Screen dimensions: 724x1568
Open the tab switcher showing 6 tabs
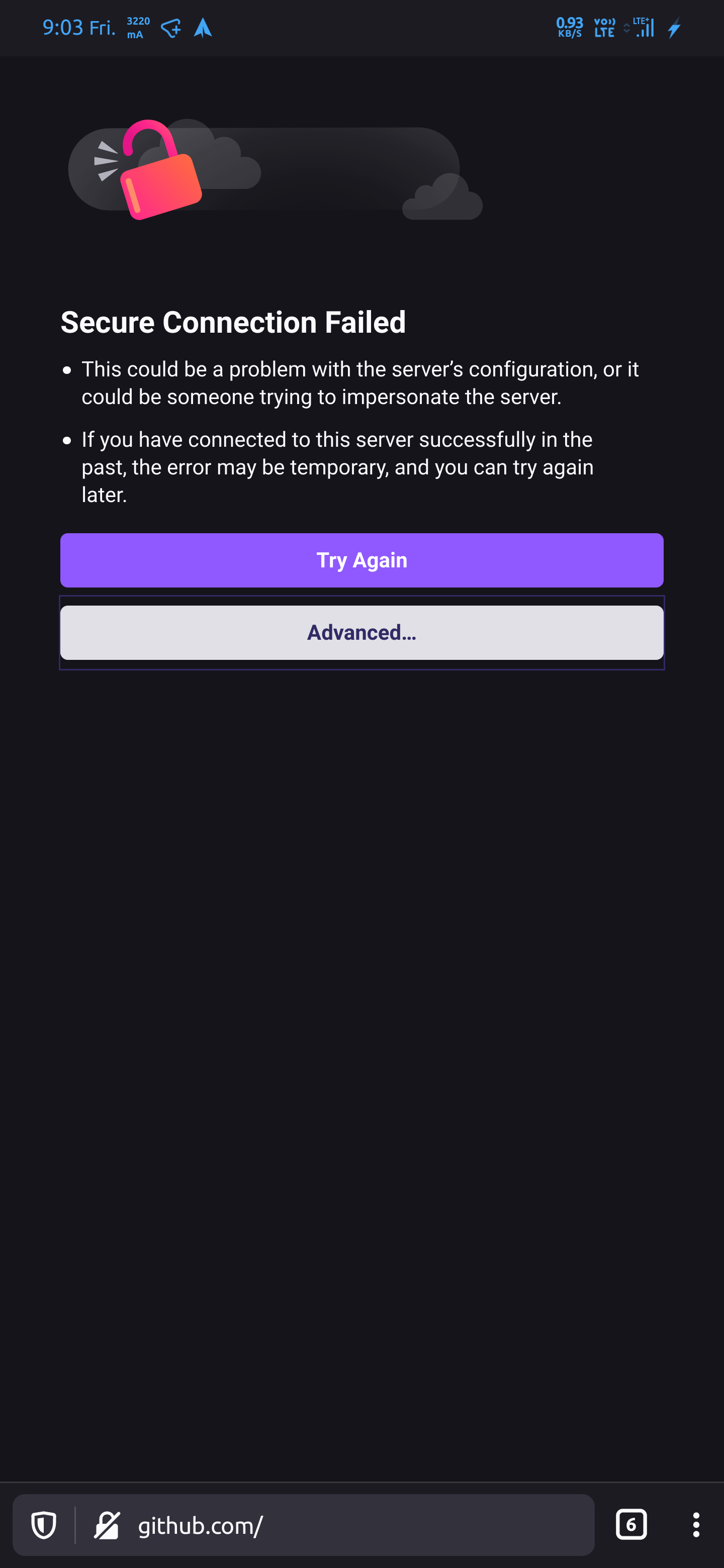[x=631, y=1525]
